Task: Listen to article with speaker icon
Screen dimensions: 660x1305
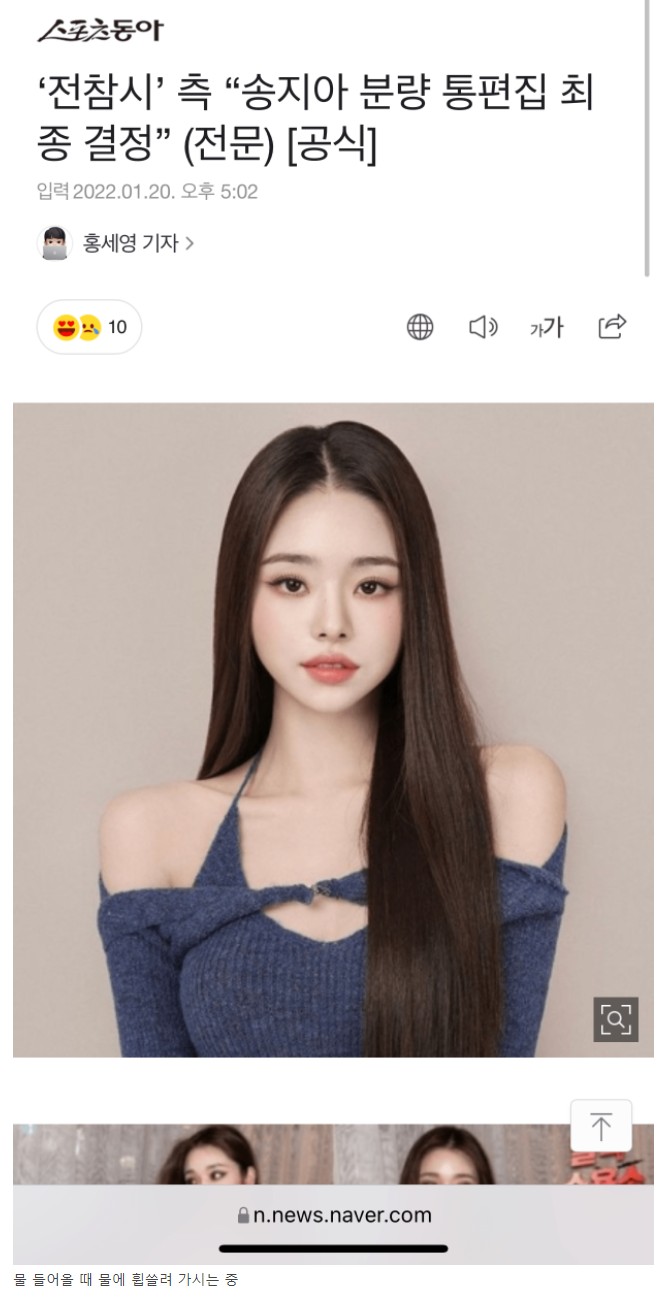Action: 483,327
